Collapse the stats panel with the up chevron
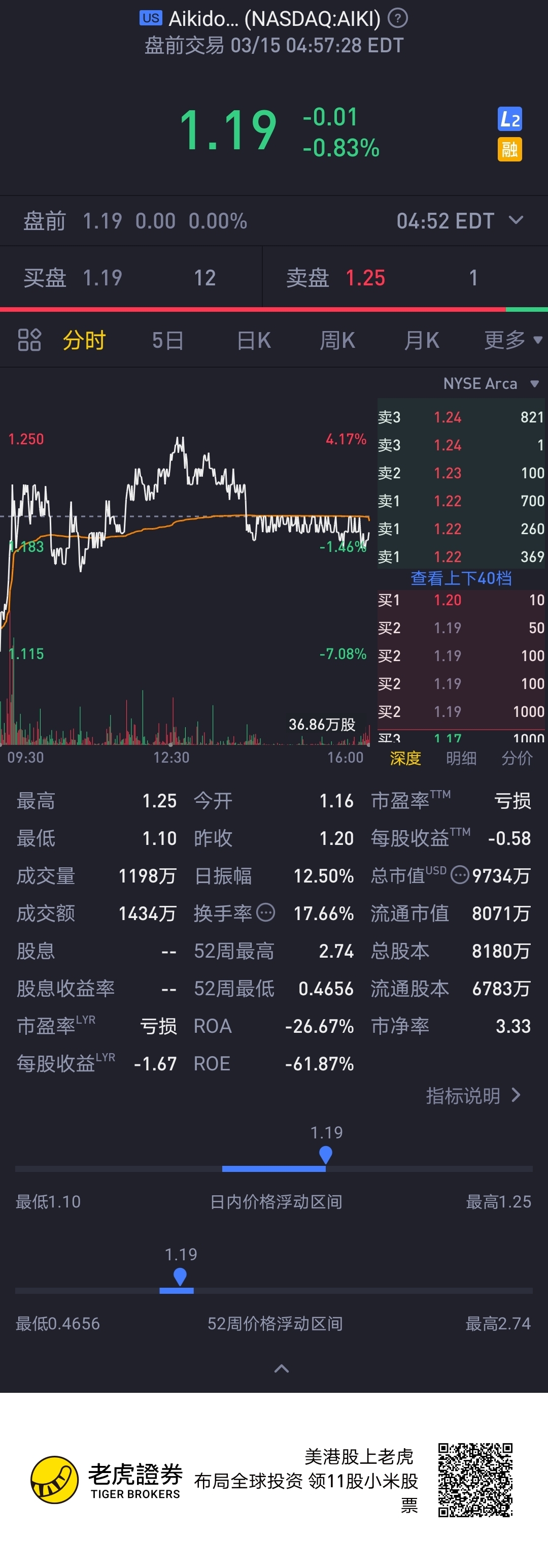Image resolution: width=548 pixels, height=1568 pixels. [x=282, y=1369]
